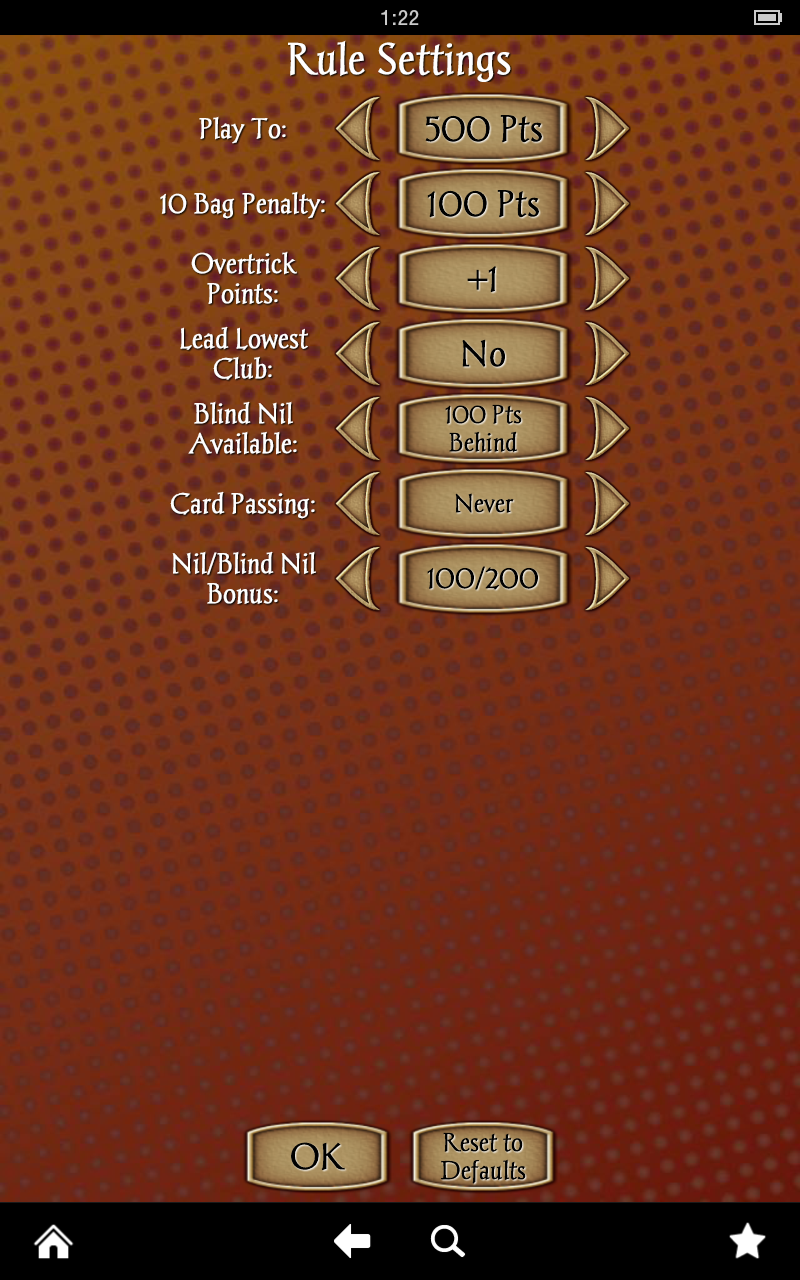Switch the 10 Bag Penalty setting
The image size is (800, 1280).
click(607, 204)
